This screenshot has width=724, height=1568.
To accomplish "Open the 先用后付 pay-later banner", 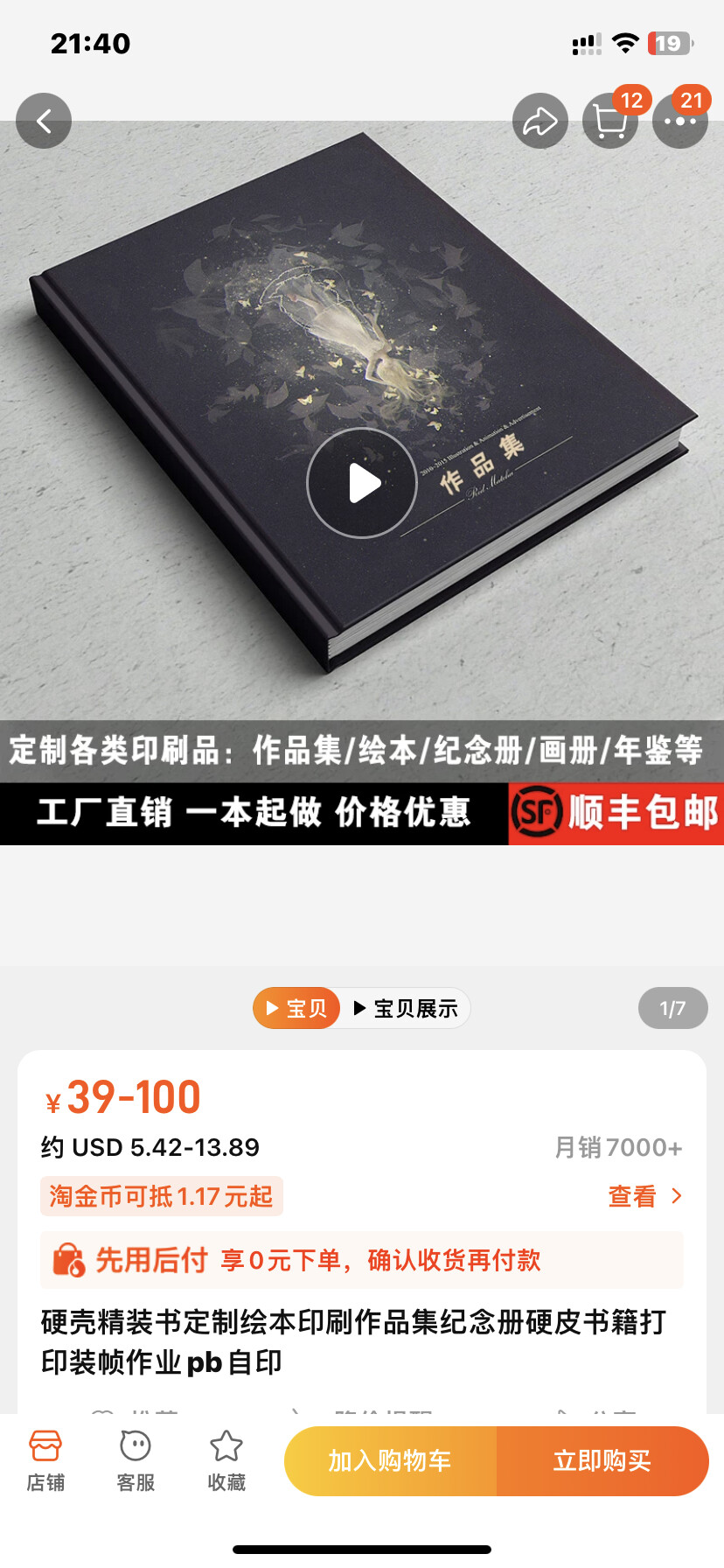I will click(362, 1260).
